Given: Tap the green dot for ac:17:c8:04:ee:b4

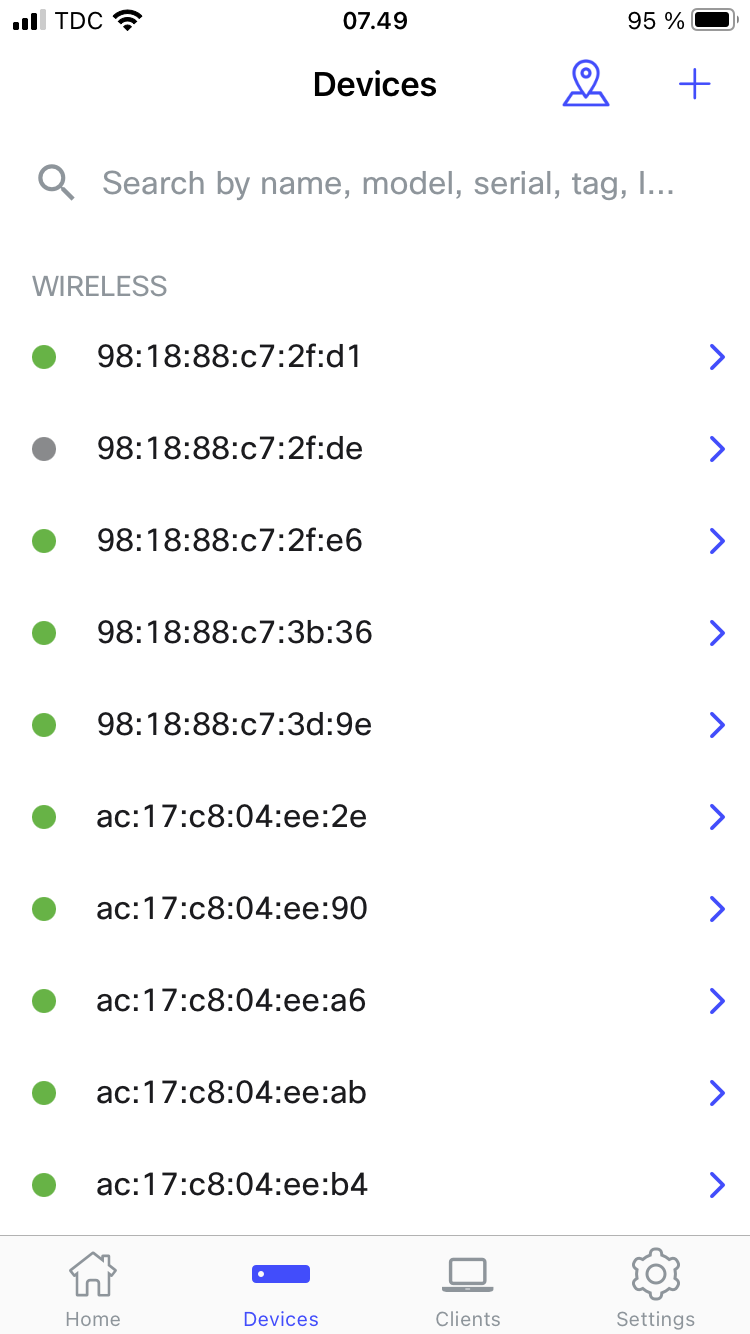Looking at the screenshot, I should tap(44, 1185).
